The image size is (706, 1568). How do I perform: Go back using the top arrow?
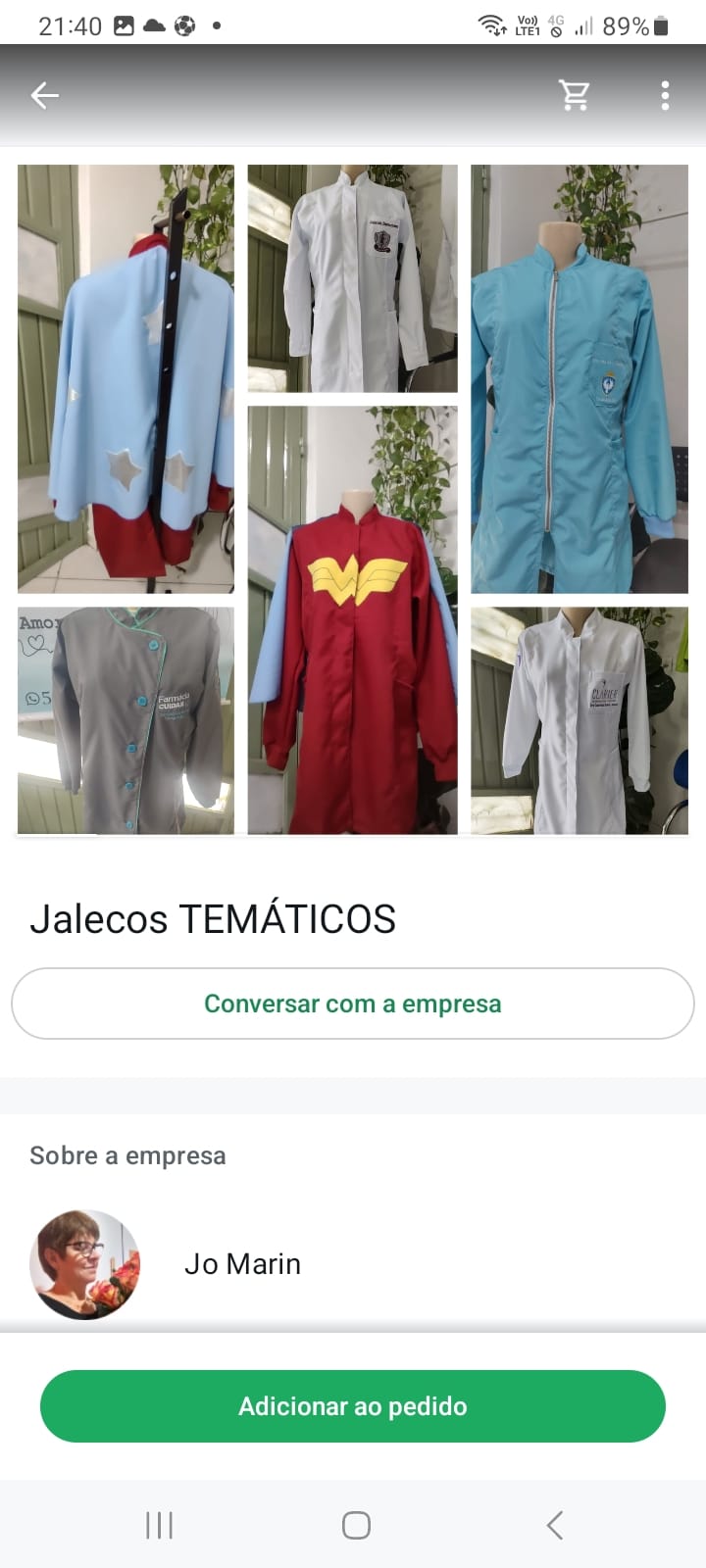point(45,95)
